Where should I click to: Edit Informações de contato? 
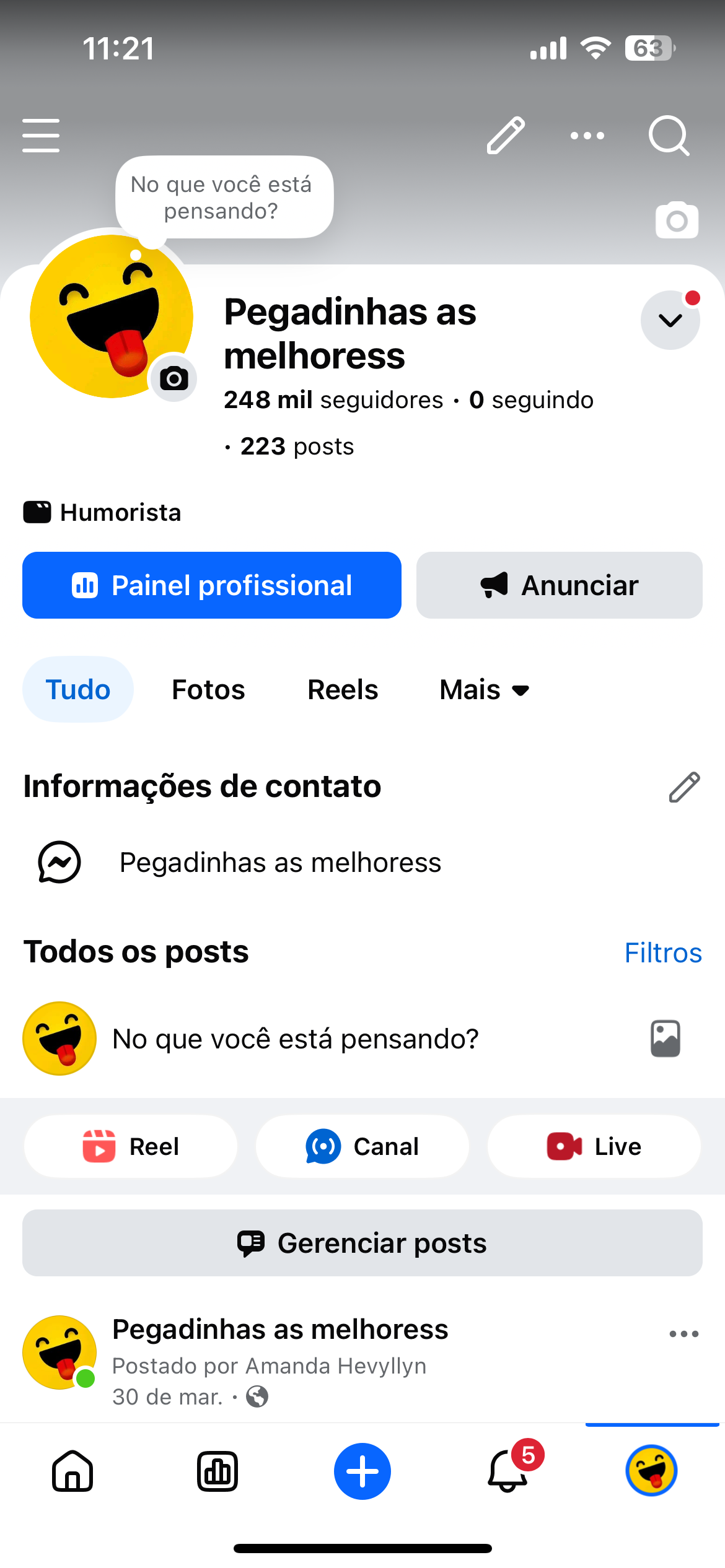click(684, 787)
